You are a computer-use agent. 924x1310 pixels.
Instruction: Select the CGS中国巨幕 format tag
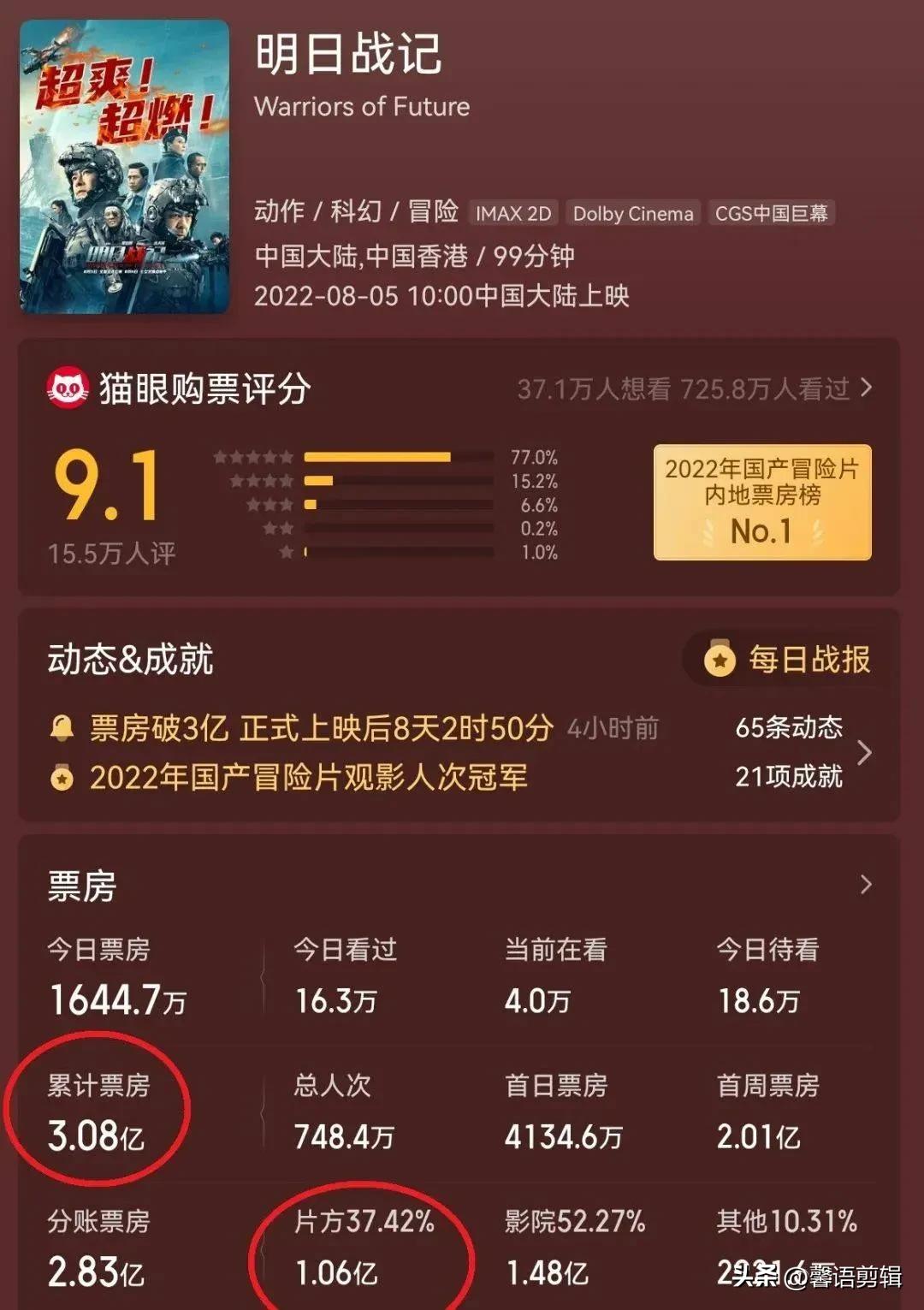[773, 213]
